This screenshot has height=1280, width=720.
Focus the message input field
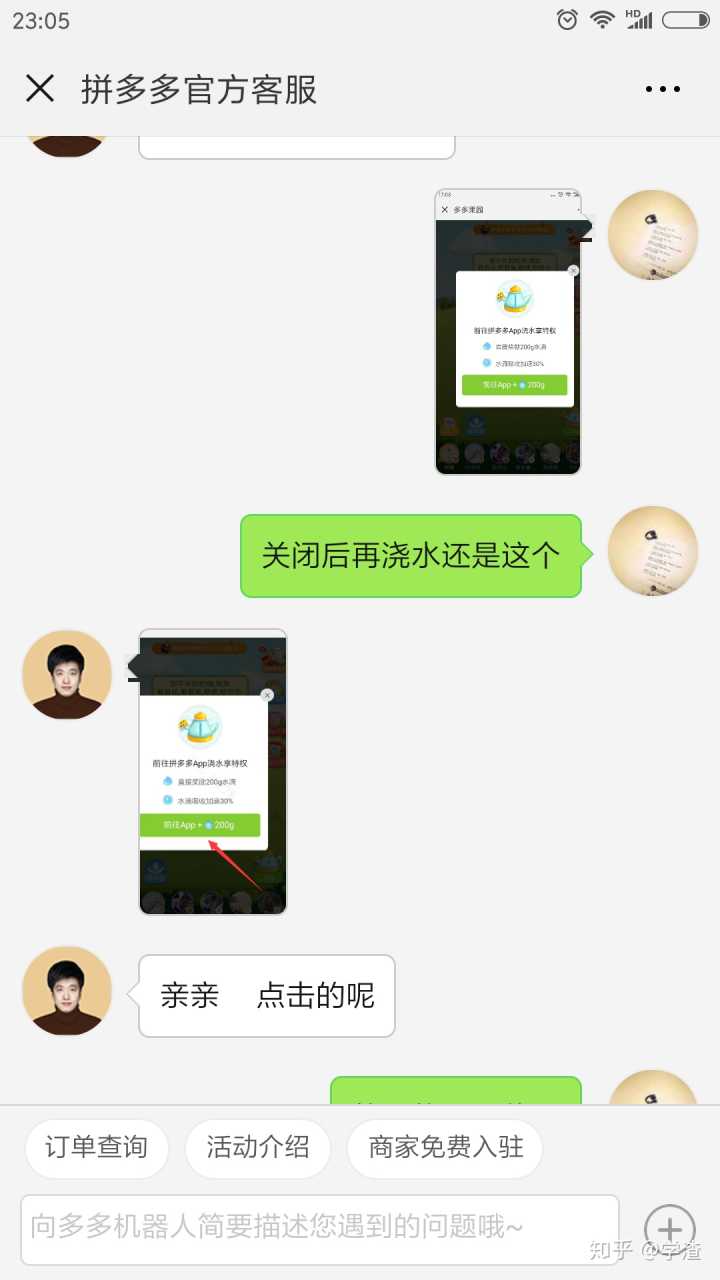320,1226
